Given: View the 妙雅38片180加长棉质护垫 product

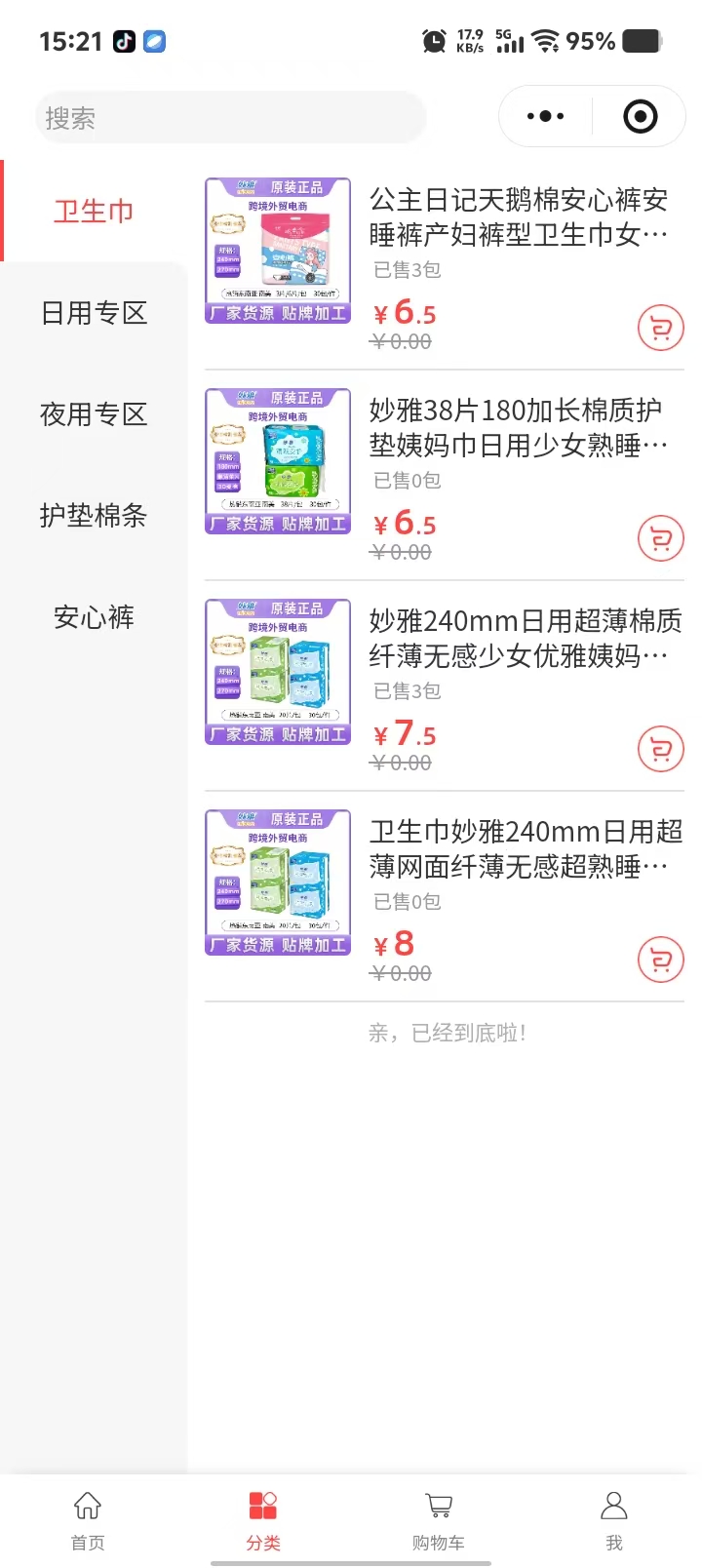Looking at the screenshot, I should [518, 427].
